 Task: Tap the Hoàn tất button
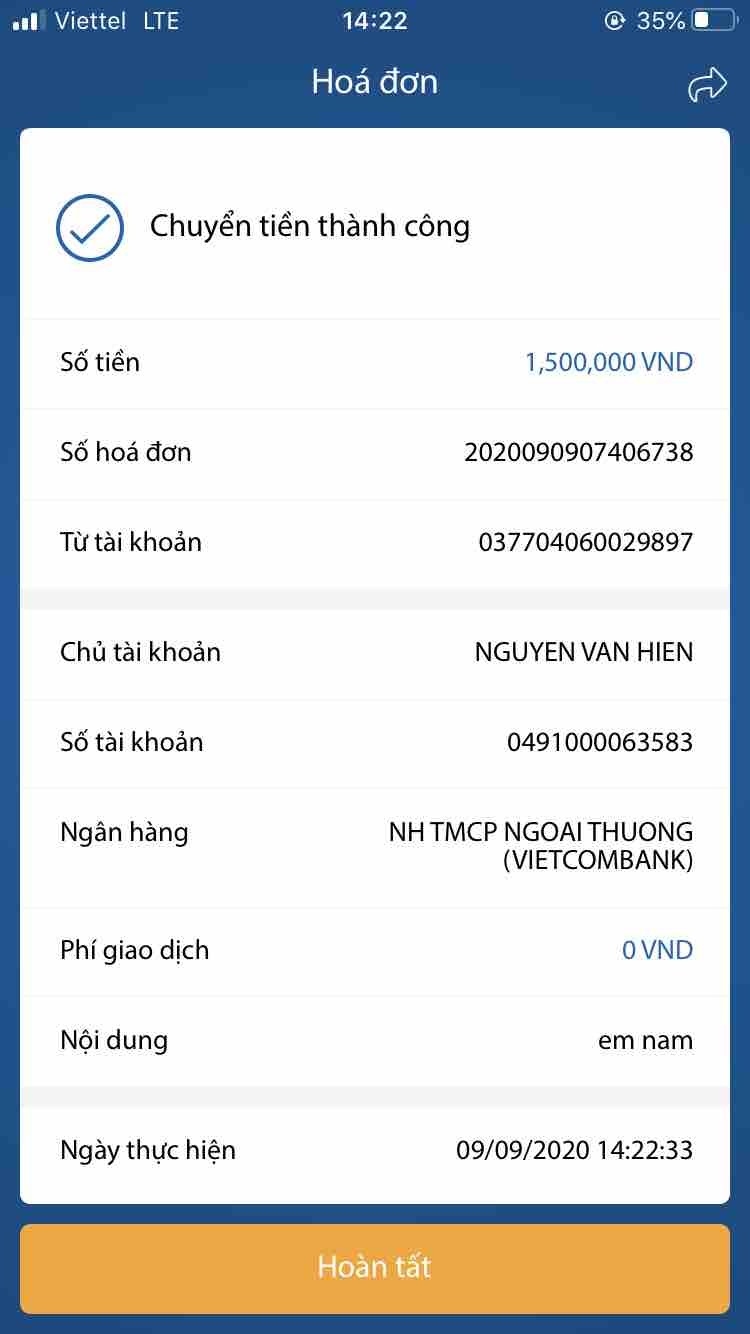tap(375, 1268)
